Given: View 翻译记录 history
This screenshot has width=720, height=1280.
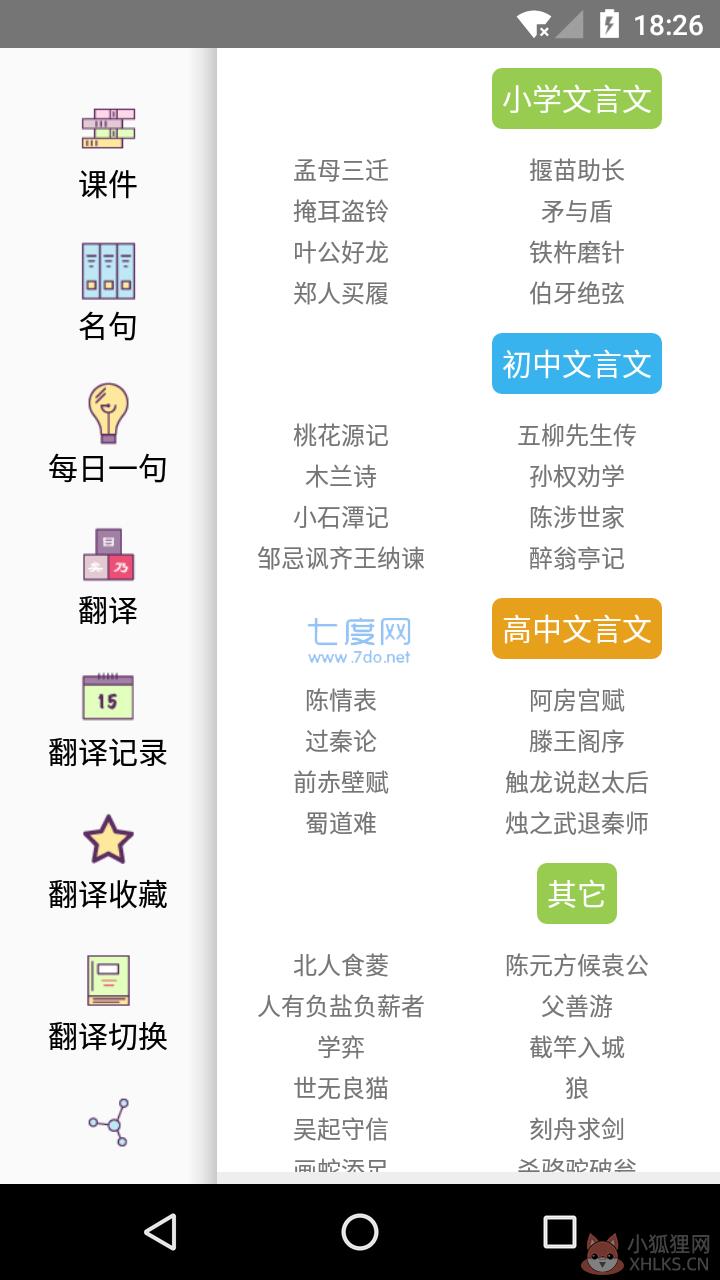Looking at the screenshot, I should 108,718.
